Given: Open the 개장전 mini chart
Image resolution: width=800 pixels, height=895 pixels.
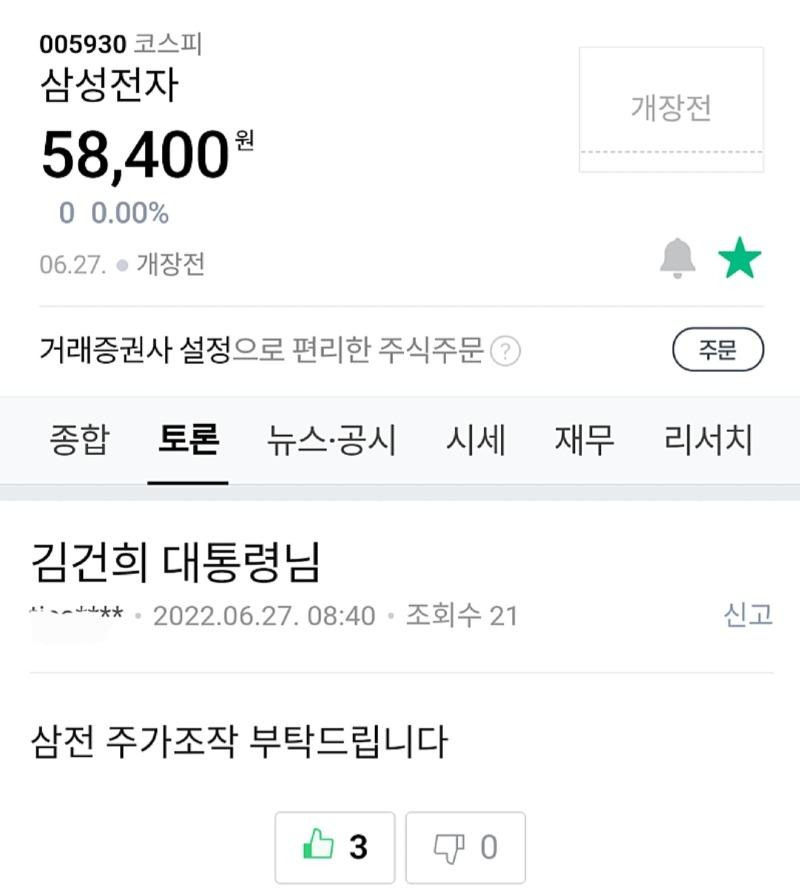Looking at the screenshot, I should [671, 109].
